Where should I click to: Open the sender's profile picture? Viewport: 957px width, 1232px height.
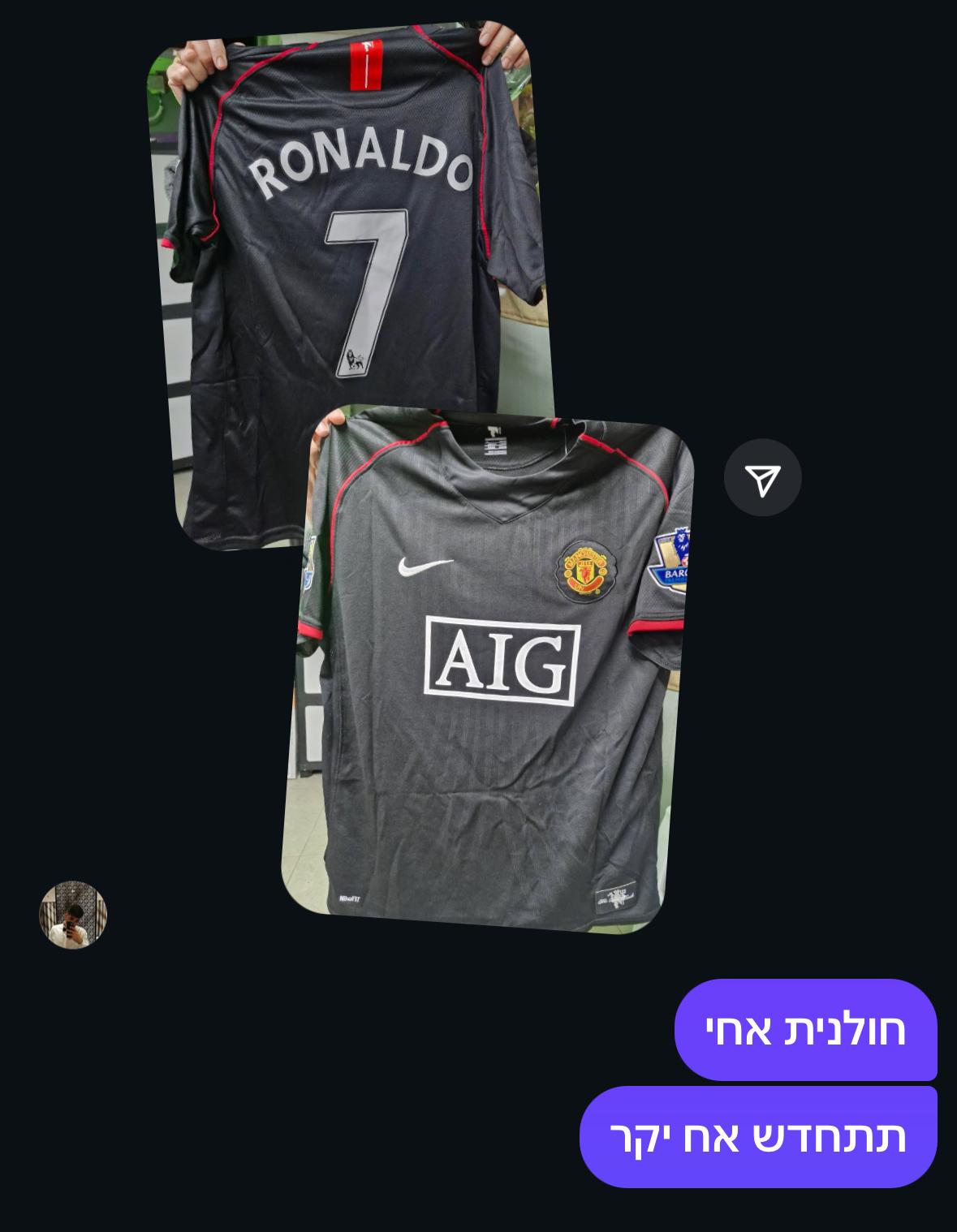click(73, 915)
